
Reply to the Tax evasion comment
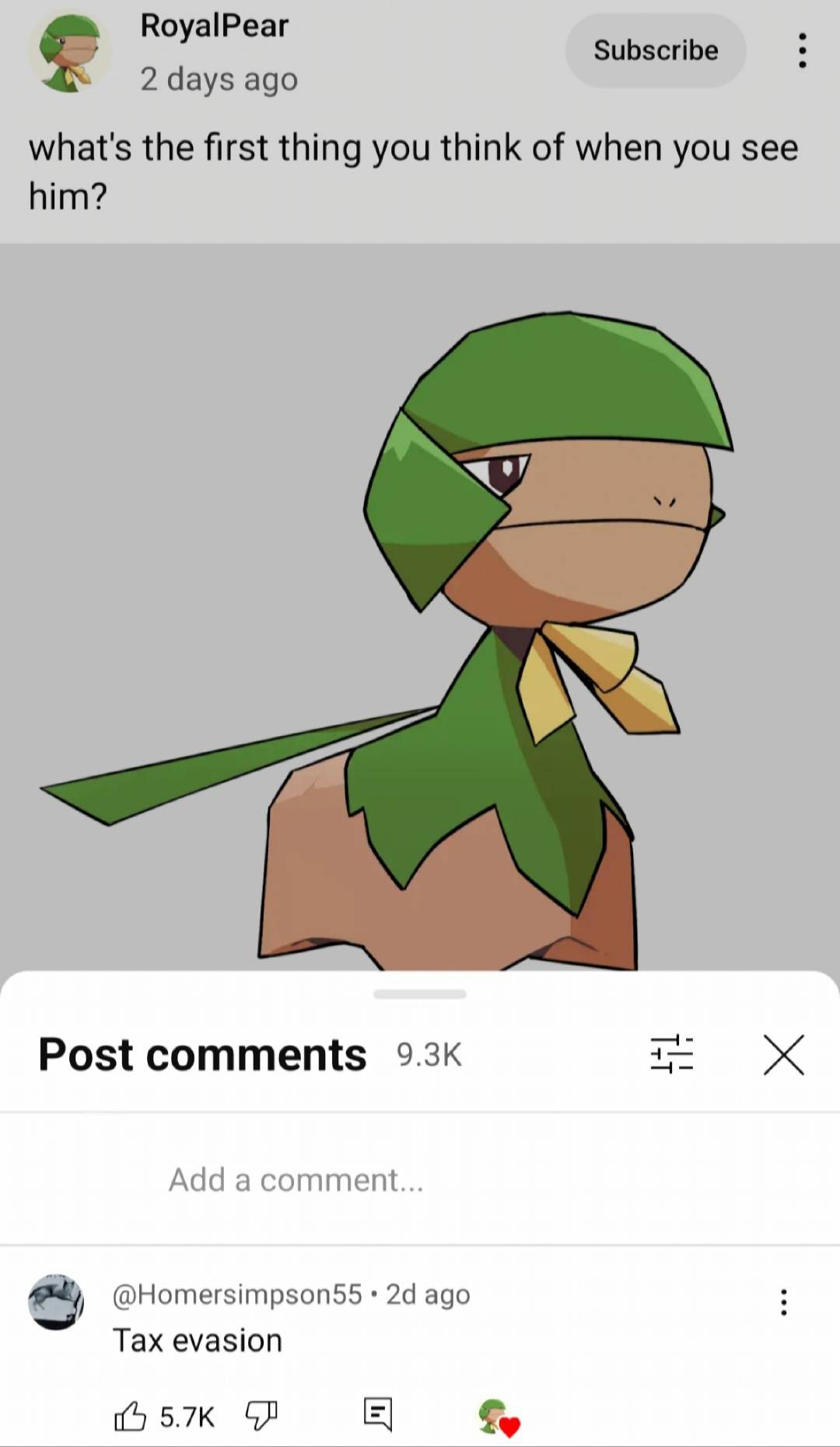378,1414
